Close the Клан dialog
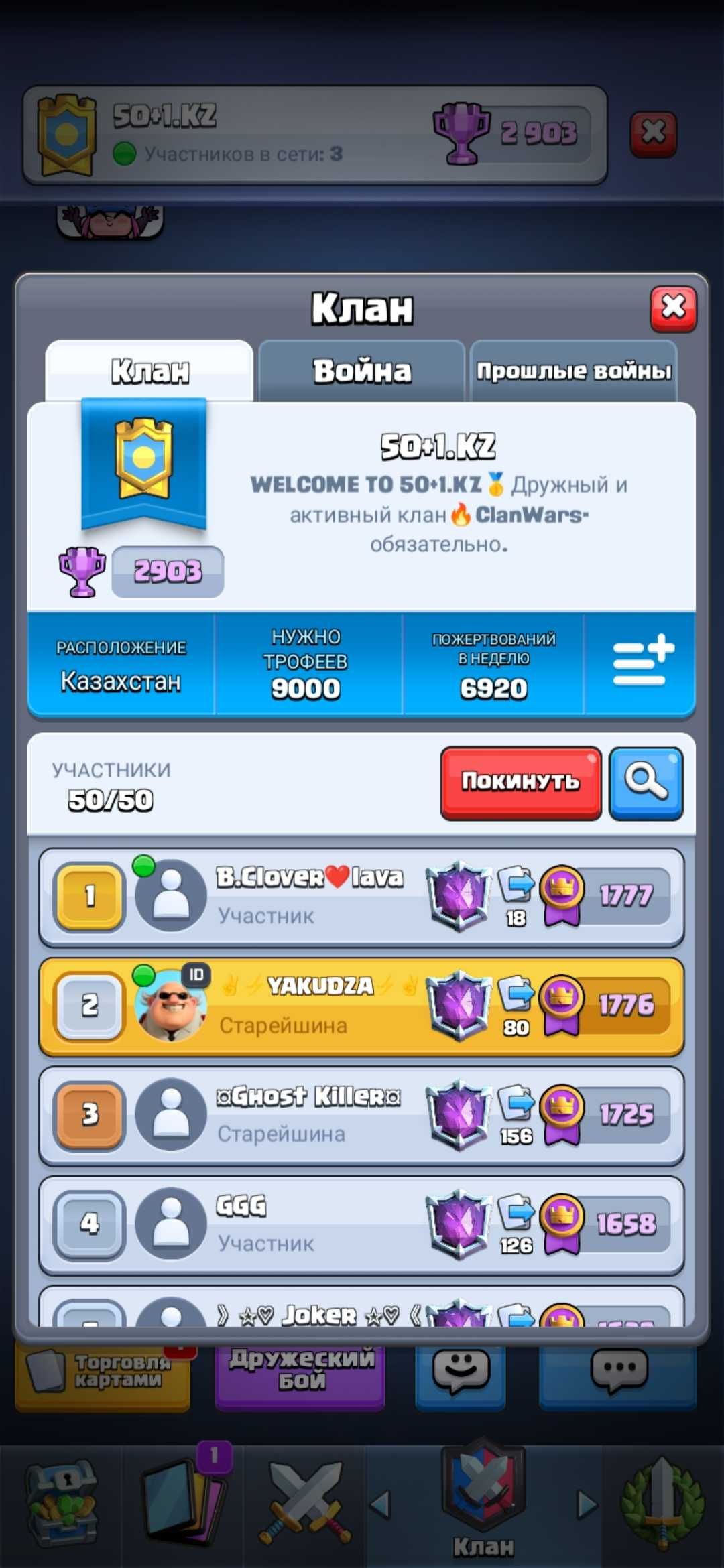Image resolution: width=724 pixels, height=1568 pixels. [x=673, y=308]
